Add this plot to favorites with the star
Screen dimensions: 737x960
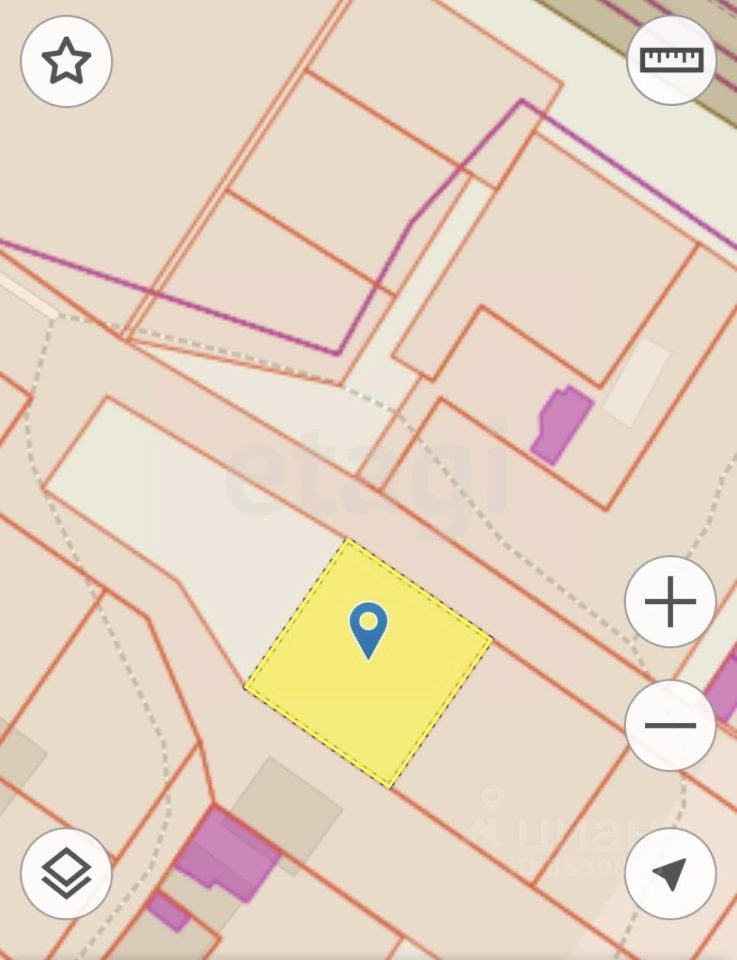66,62
